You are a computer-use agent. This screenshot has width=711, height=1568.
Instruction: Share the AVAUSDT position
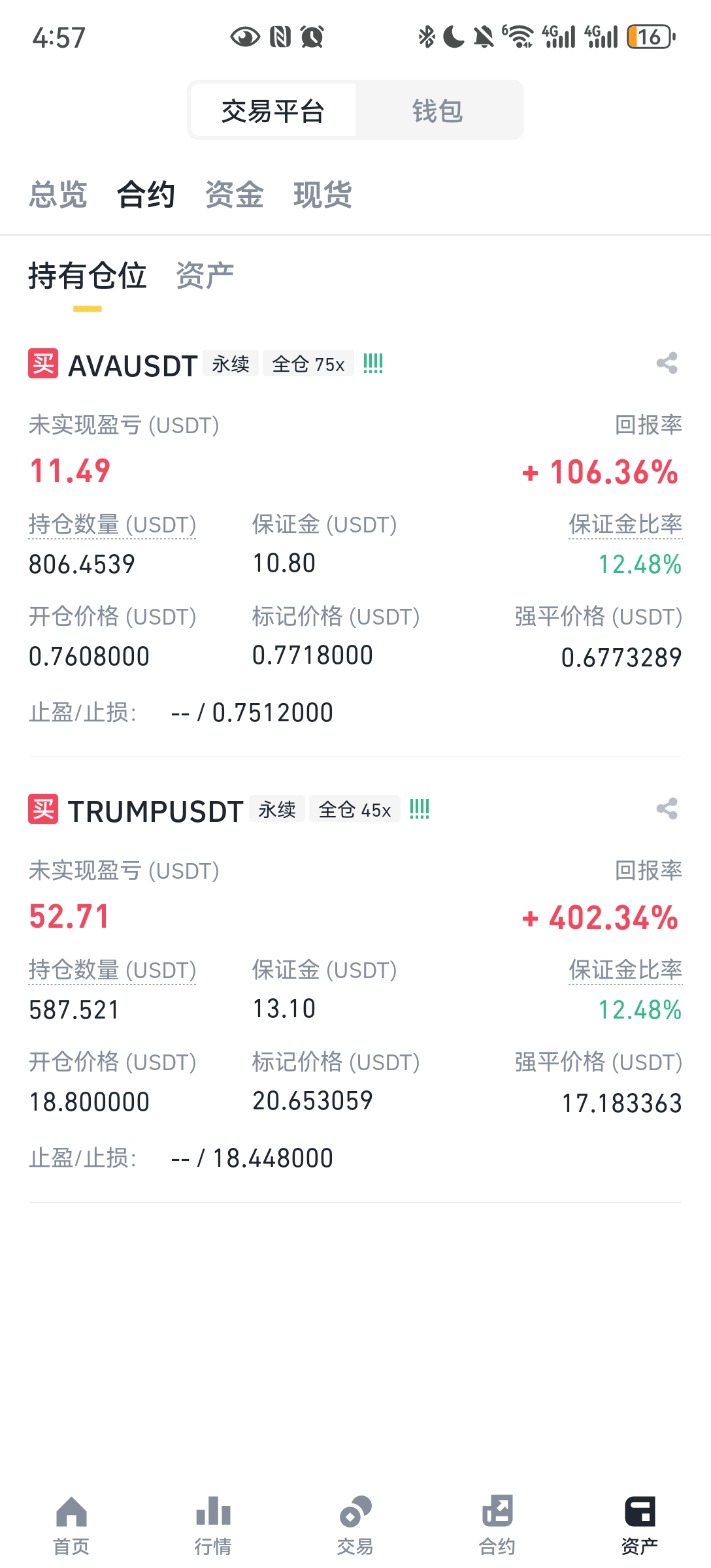click(x=667, y=363)
